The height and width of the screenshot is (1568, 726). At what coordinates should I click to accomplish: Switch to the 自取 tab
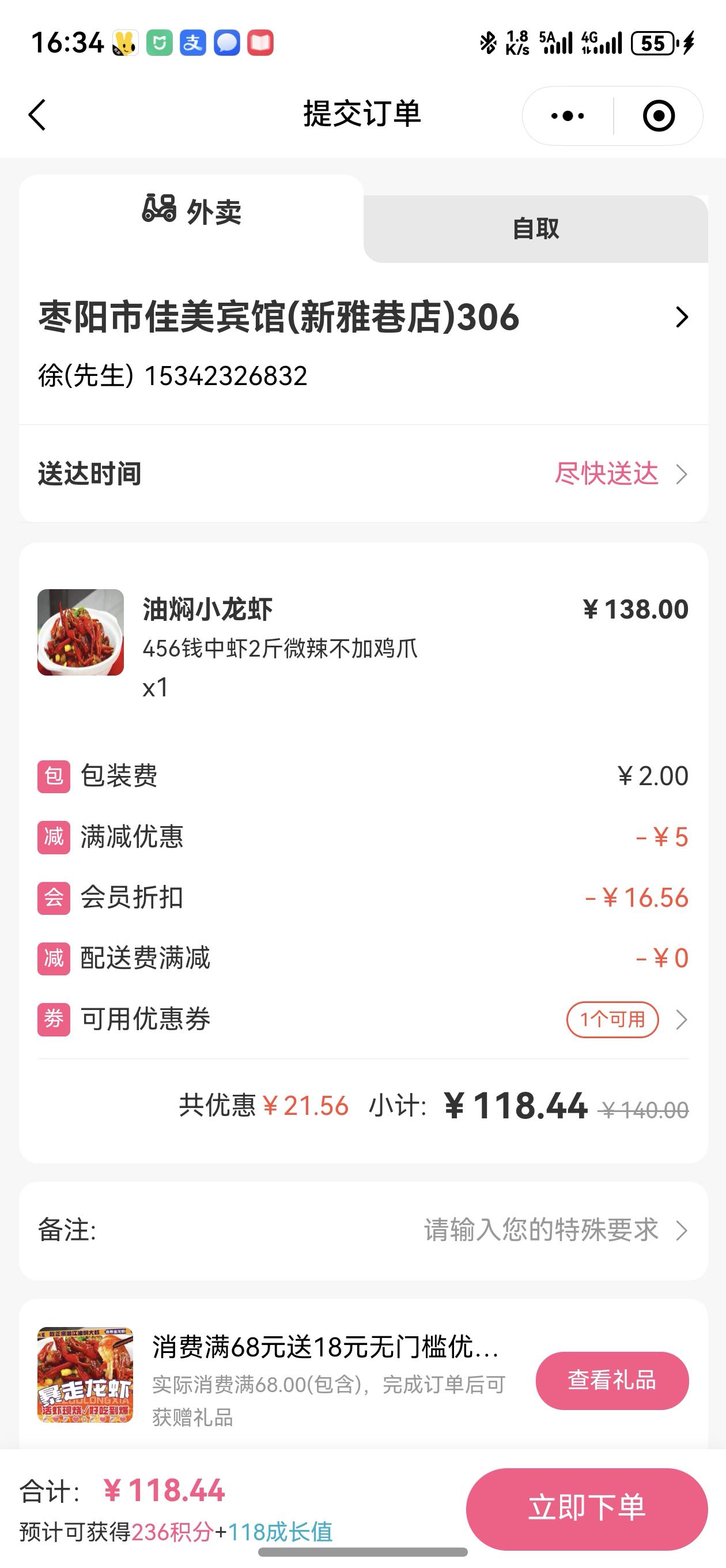click(x=535, y=229)
